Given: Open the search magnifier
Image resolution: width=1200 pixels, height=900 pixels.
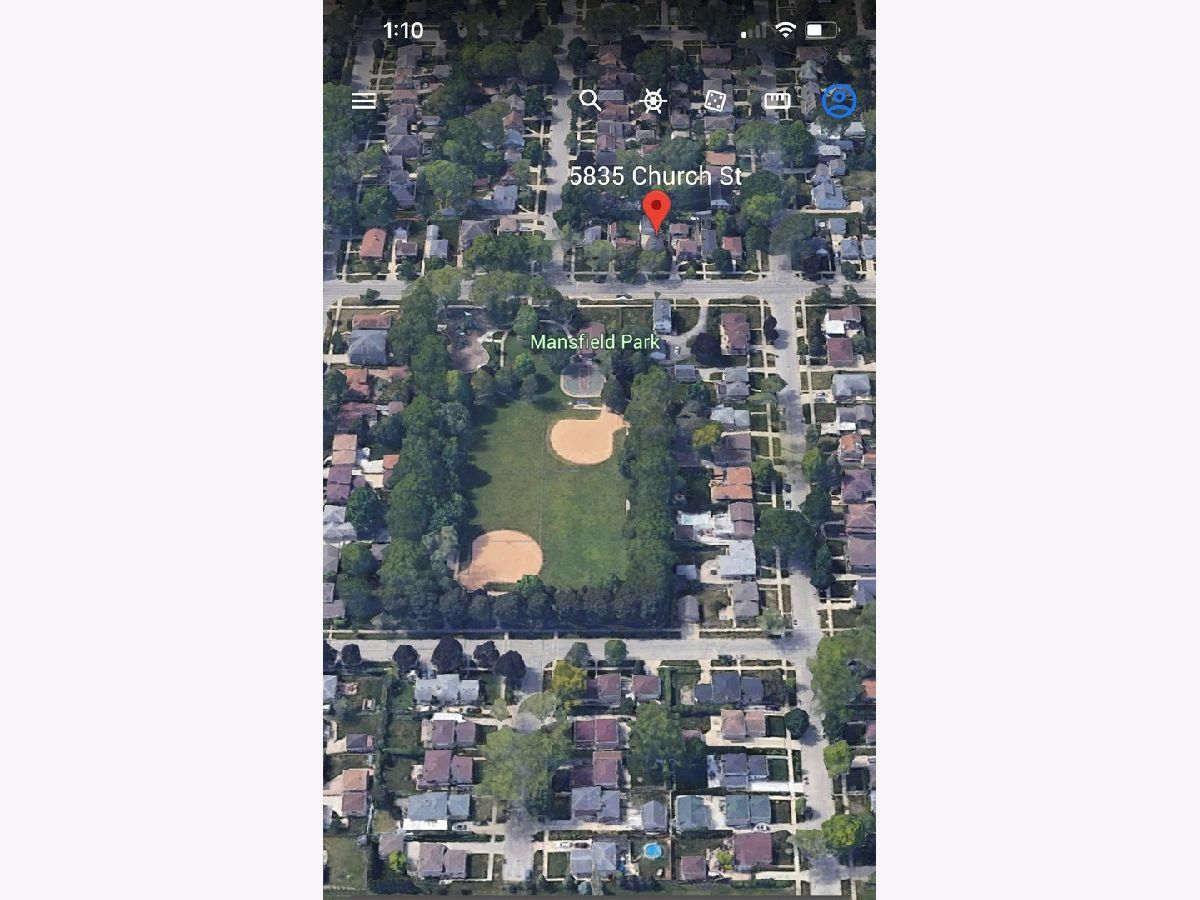Looking at the screenshot, I should [590, 100].
